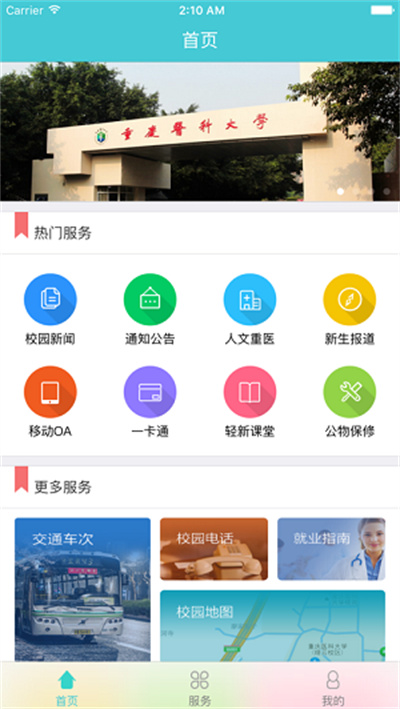Open the 交通车次 bus schedule card
The image size is (400, 709).
[x=82, y=590]
